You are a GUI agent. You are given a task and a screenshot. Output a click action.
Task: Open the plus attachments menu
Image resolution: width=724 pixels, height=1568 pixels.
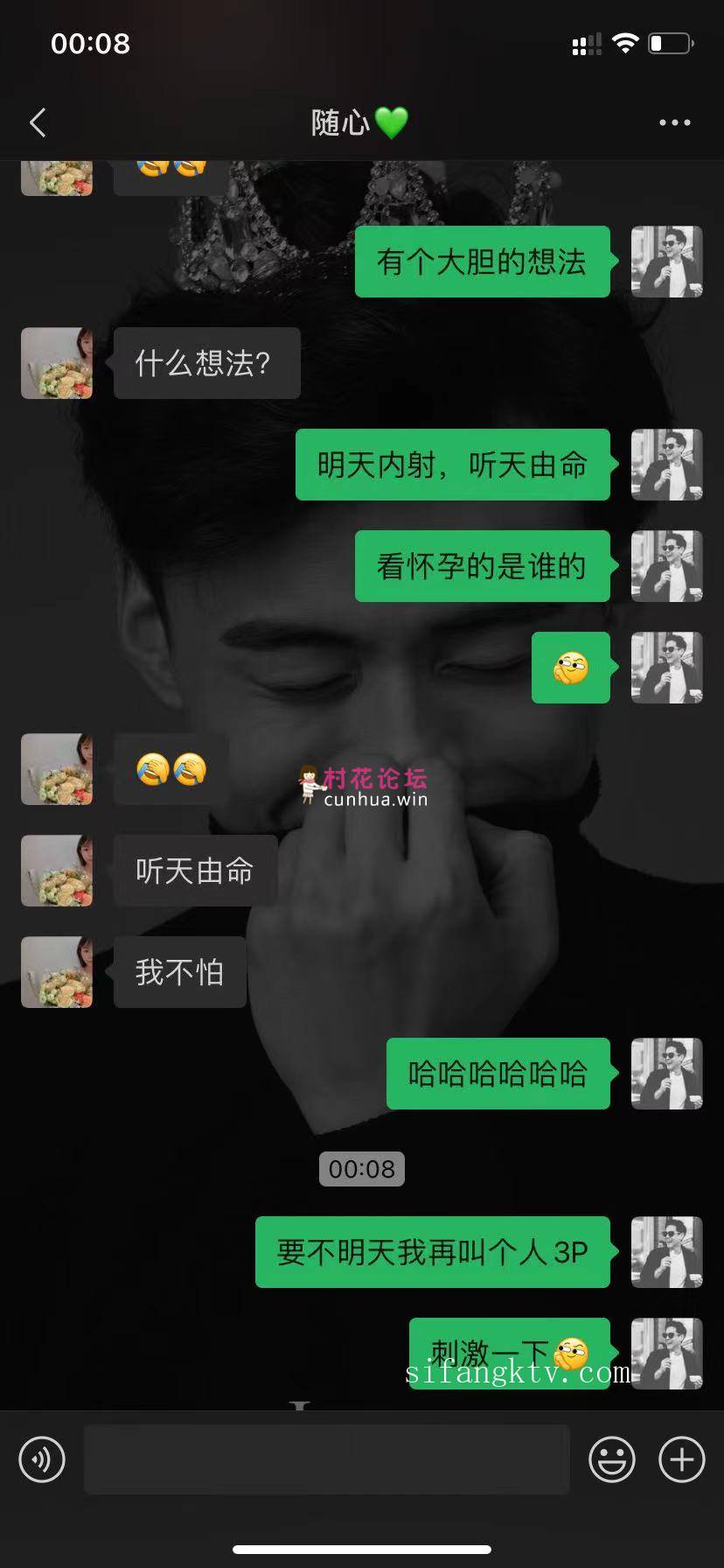681,1459
